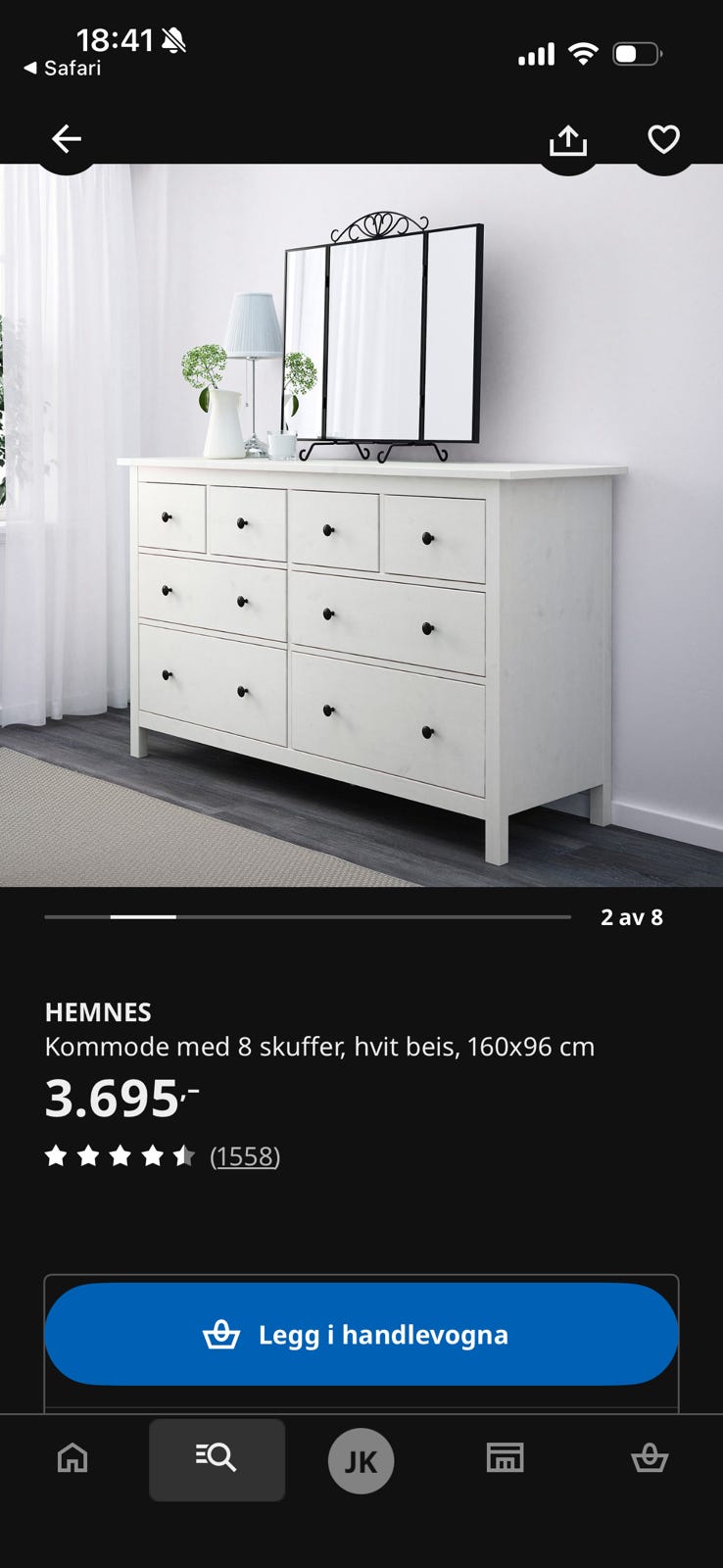Tap the back arrow to return
Screen dimensions: 723x1568
pyautogui.click(x=66, y=138)
